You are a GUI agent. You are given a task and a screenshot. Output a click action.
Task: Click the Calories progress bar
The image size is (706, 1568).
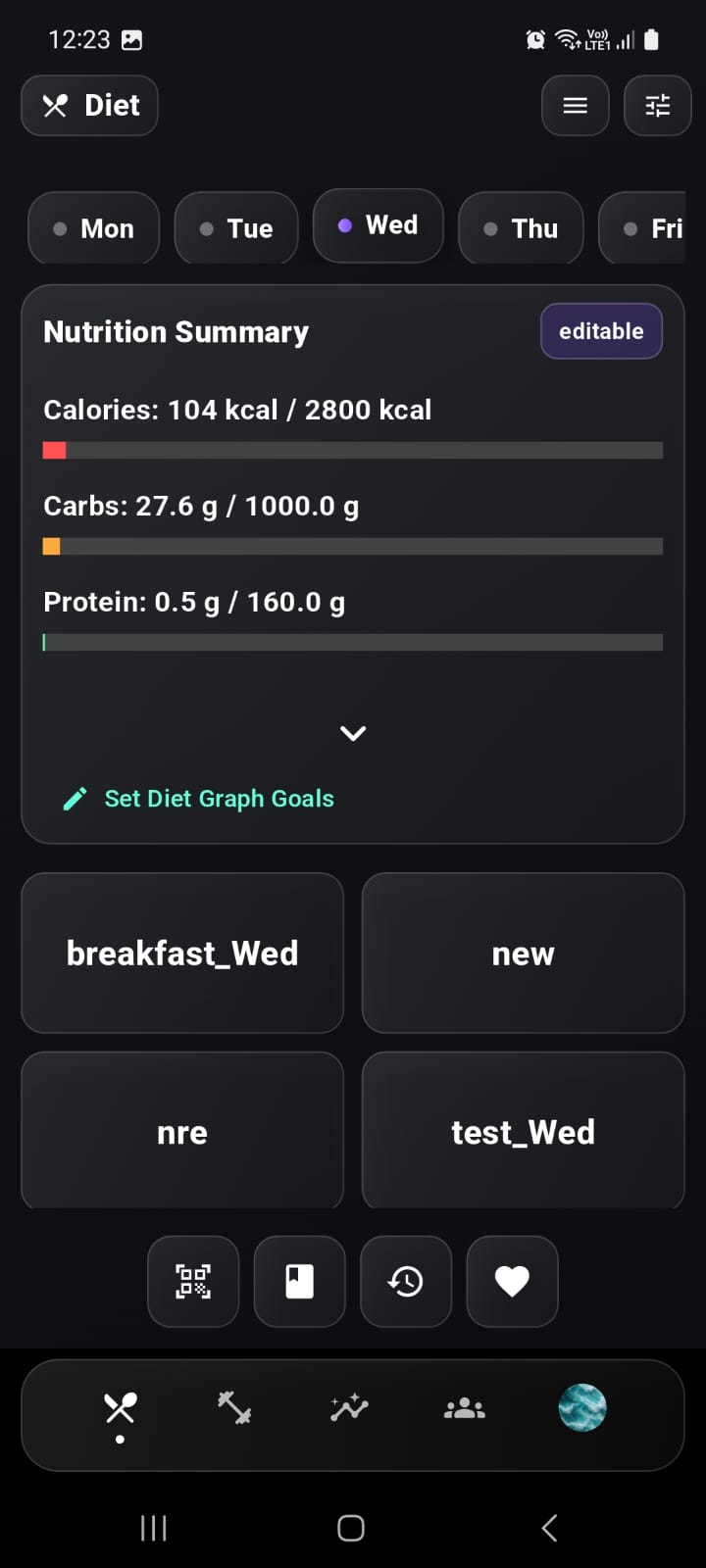click(353, 449)
